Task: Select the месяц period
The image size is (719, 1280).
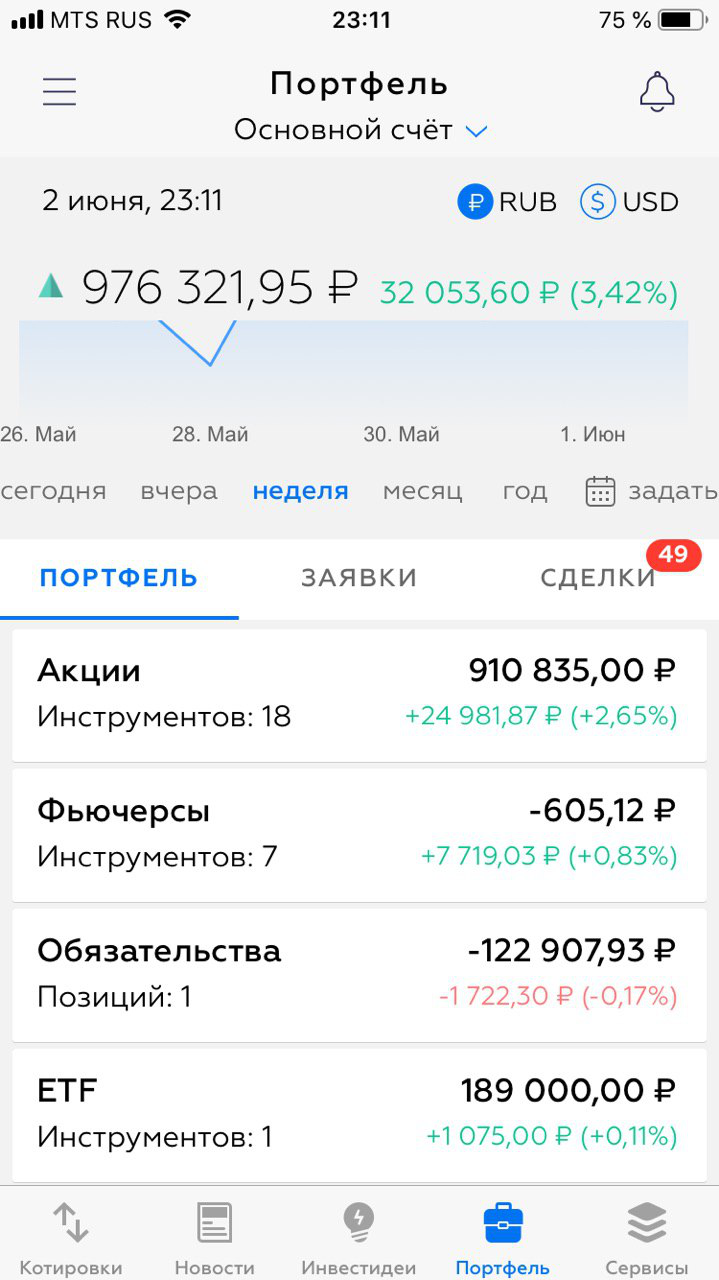Action: click(x=422, y=491)
